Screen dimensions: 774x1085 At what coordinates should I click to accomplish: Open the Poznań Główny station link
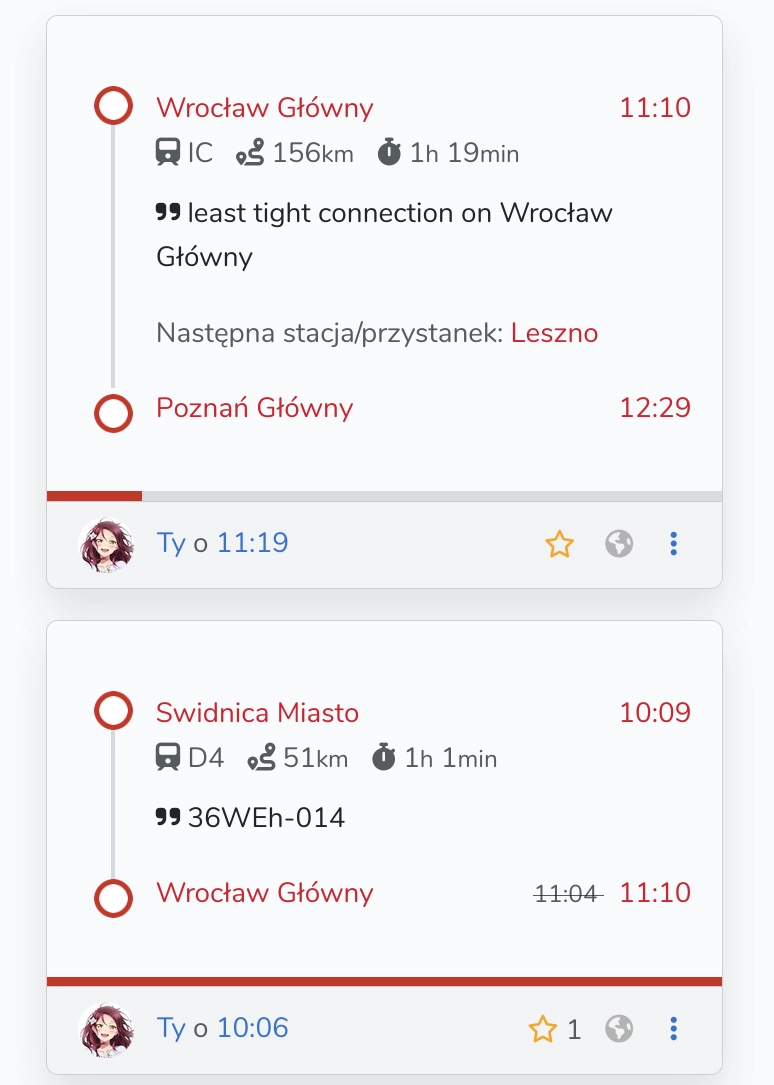(254, 408)
